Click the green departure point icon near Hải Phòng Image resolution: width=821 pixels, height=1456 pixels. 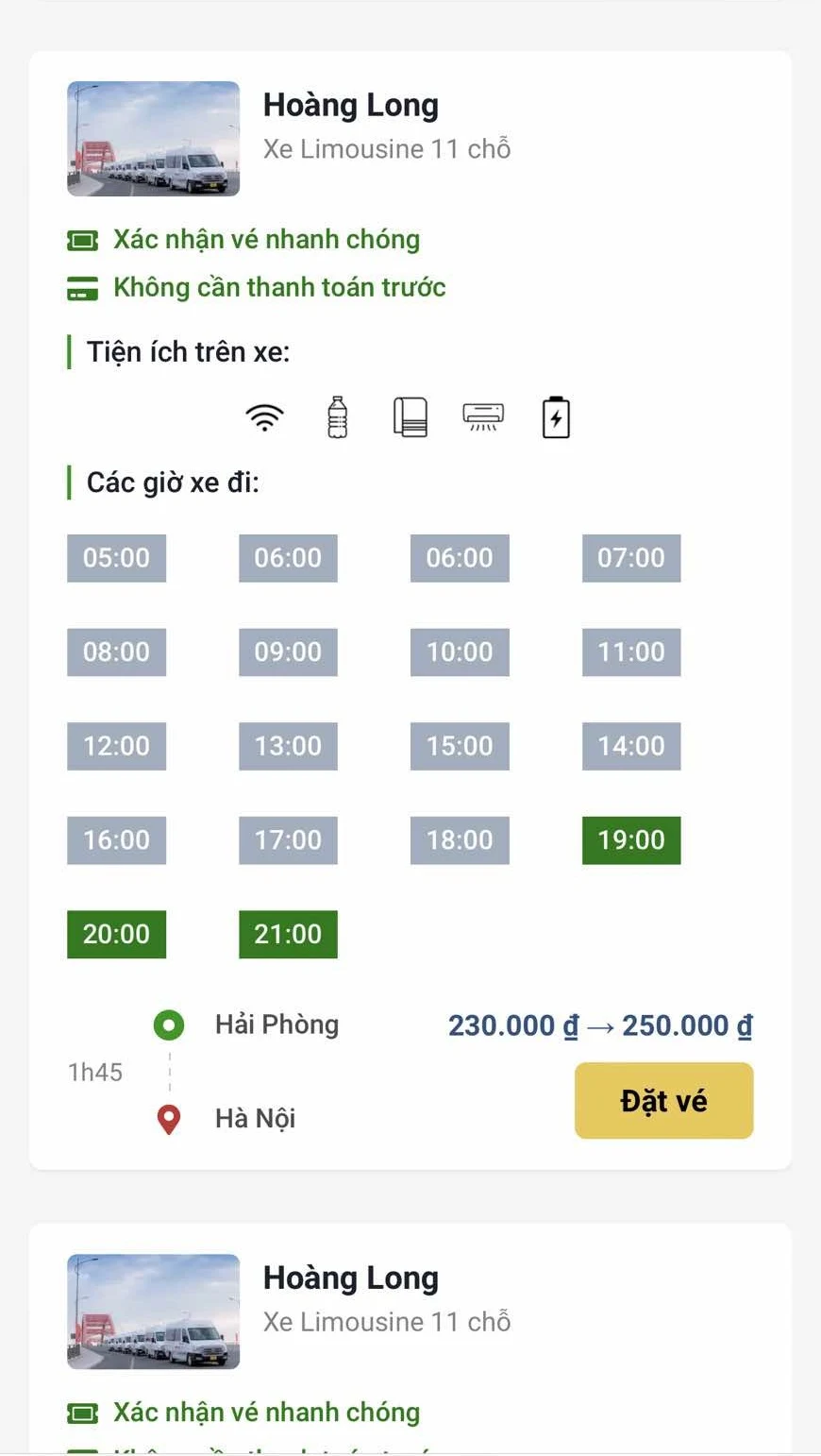[168, 1024]
